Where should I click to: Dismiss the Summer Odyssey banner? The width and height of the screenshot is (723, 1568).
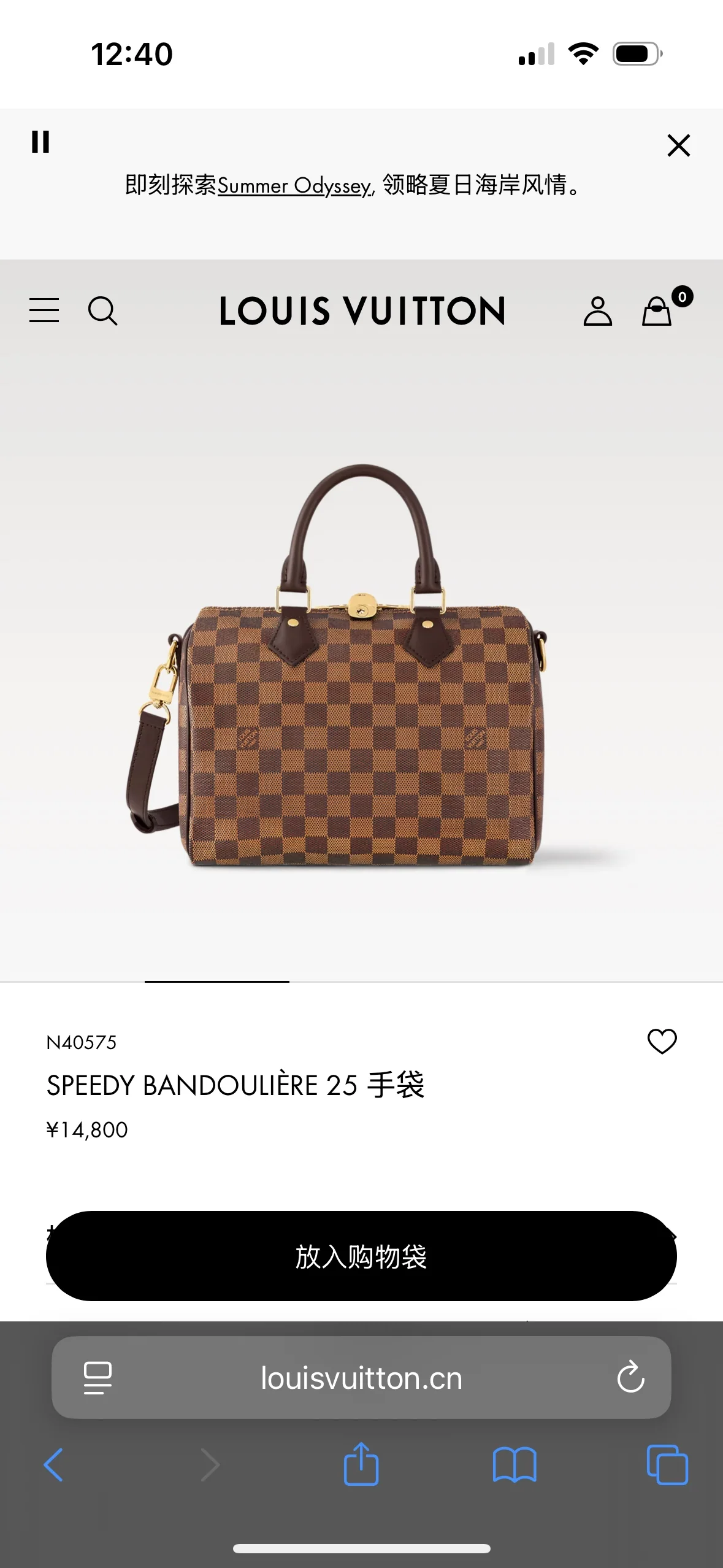pyautogui.click(x=678, y=145)
